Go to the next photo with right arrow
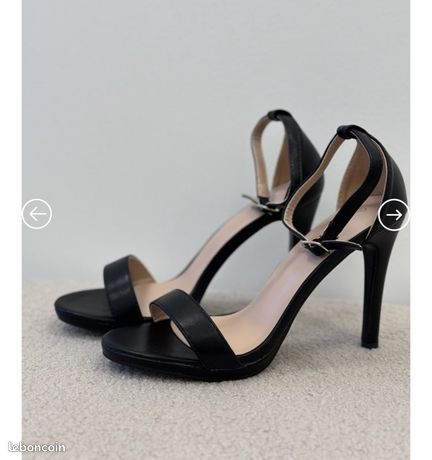 click(x=394, y=215)
